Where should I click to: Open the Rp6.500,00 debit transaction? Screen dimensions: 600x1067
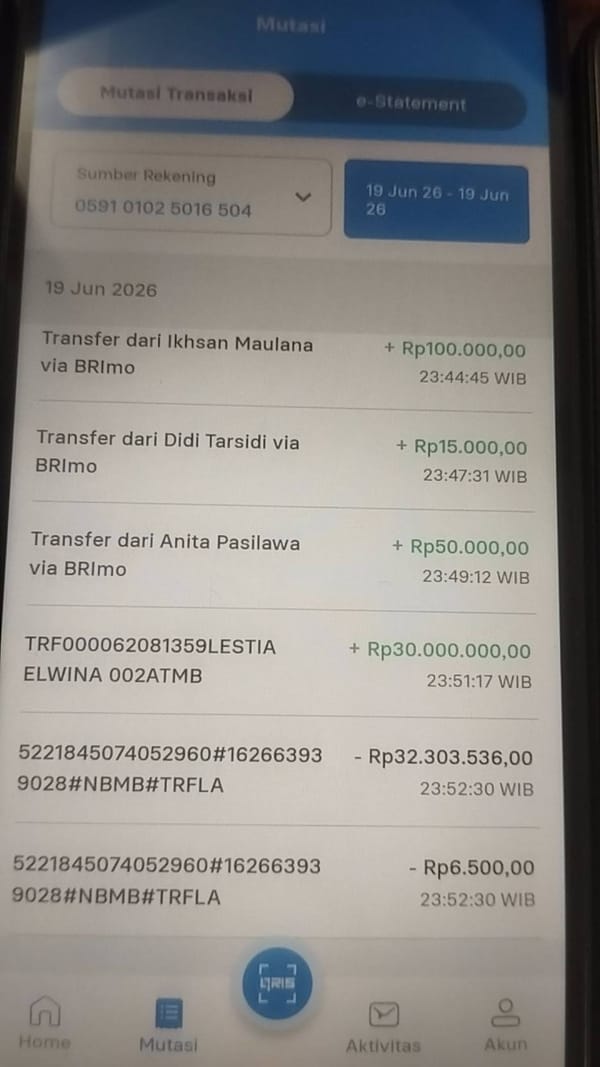coord(275,882)
